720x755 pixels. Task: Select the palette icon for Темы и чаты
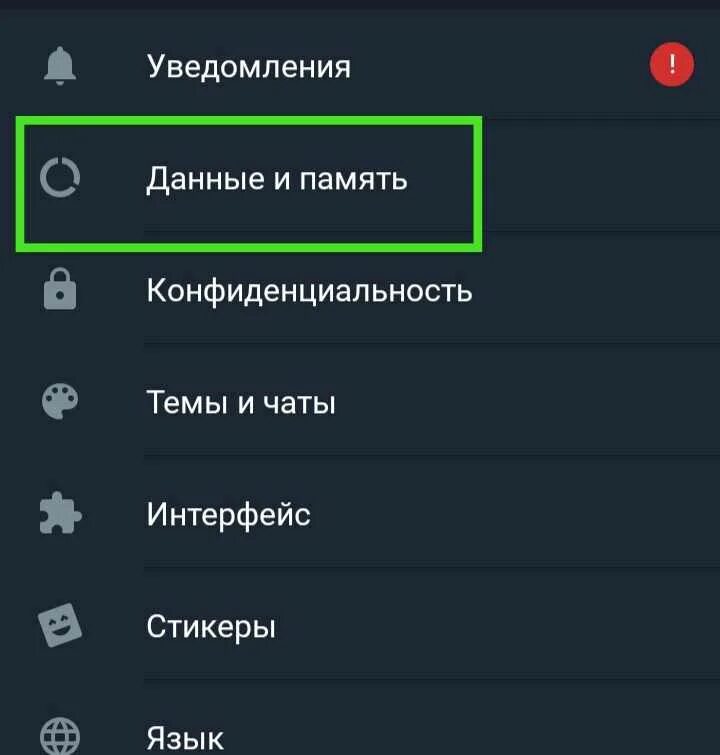tap(62, 402)
